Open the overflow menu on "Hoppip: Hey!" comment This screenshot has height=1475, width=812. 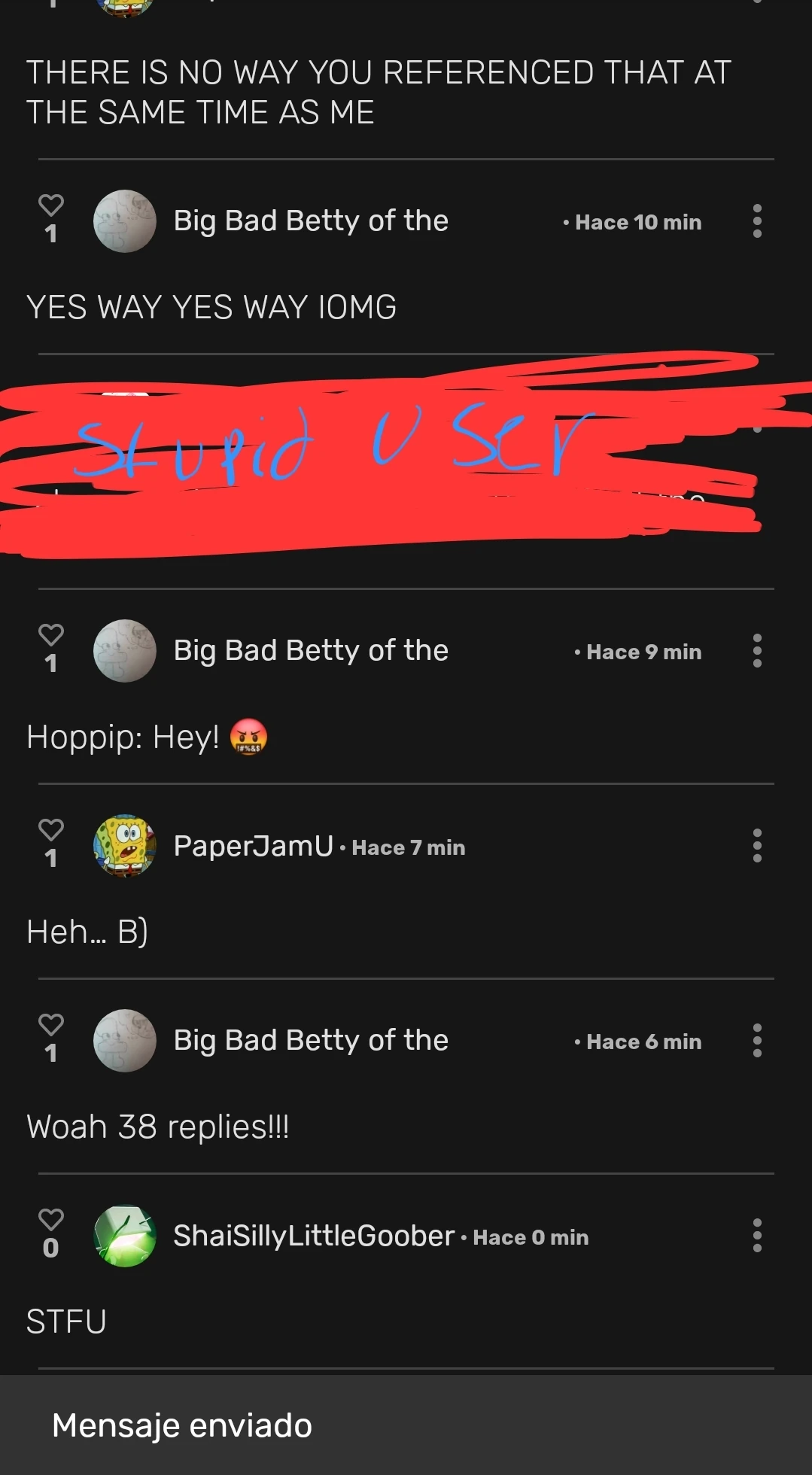(x=757, y=651)
